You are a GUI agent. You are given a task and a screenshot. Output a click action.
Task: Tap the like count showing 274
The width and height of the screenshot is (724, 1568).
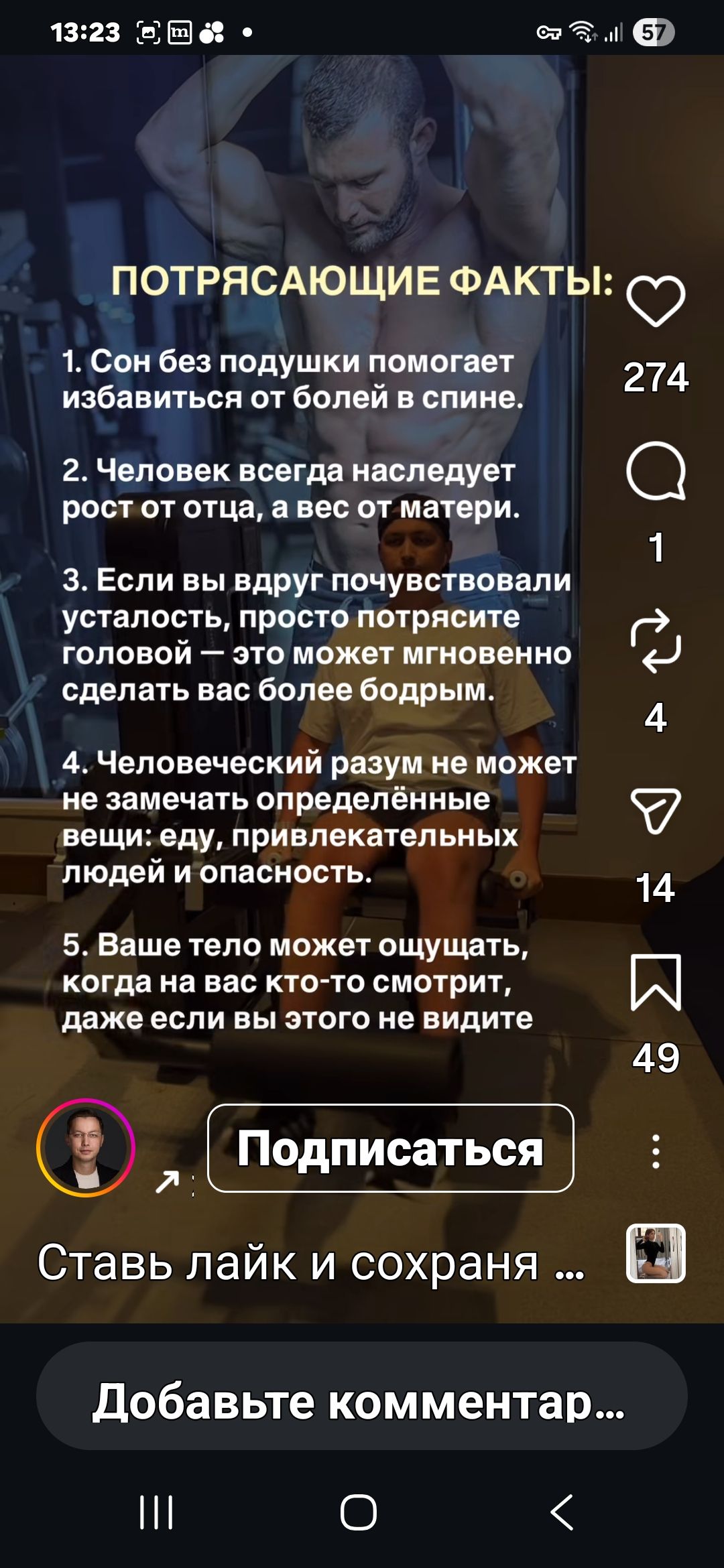pos(656,379)
